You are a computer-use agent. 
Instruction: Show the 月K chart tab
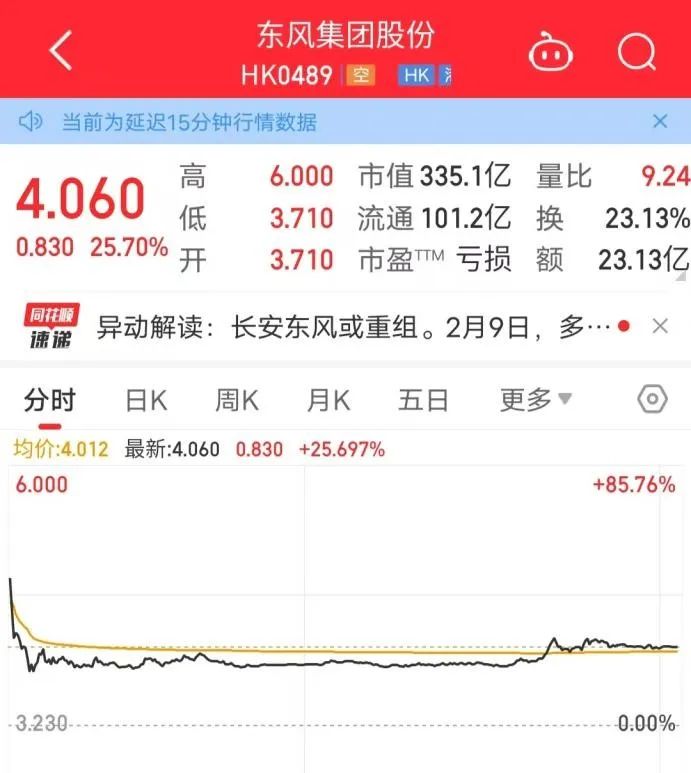coord(328,401)
